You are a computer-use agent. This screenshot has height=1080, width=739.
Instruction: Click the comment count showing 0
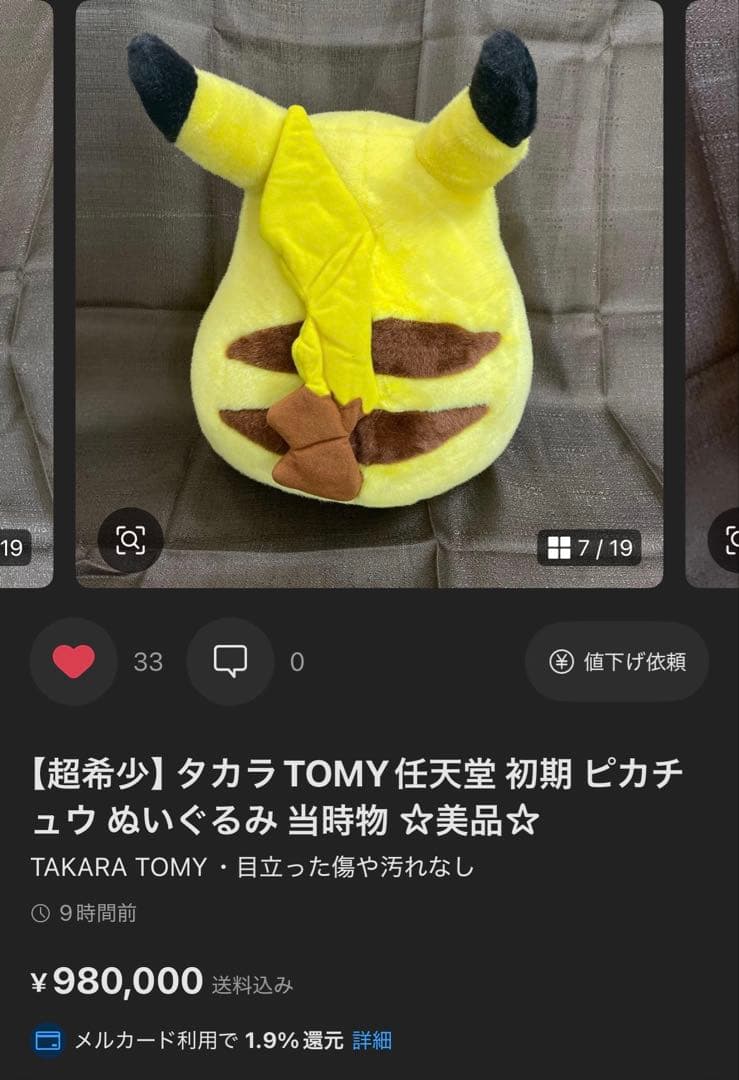(x=295, y=661)
